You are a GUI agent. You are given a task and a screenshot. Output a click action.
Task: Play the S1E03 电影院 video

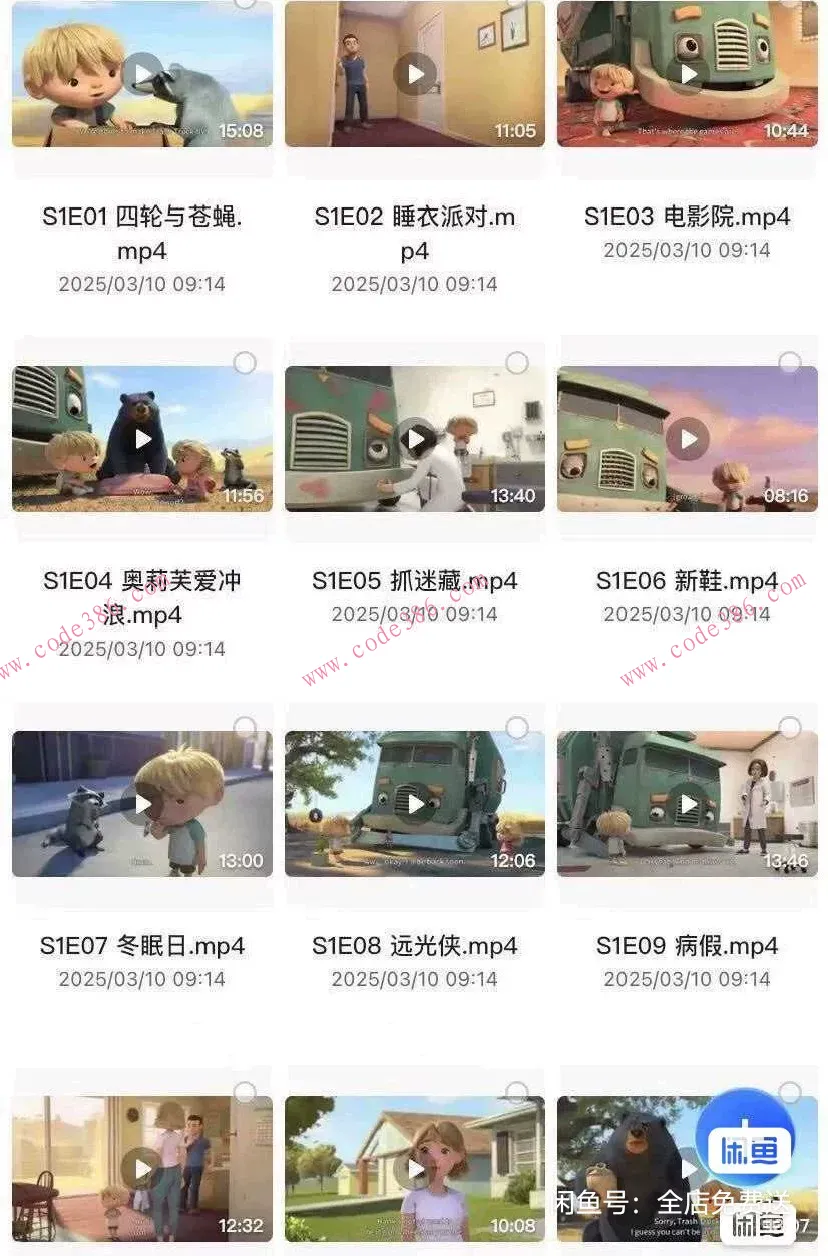coord(686,74)
